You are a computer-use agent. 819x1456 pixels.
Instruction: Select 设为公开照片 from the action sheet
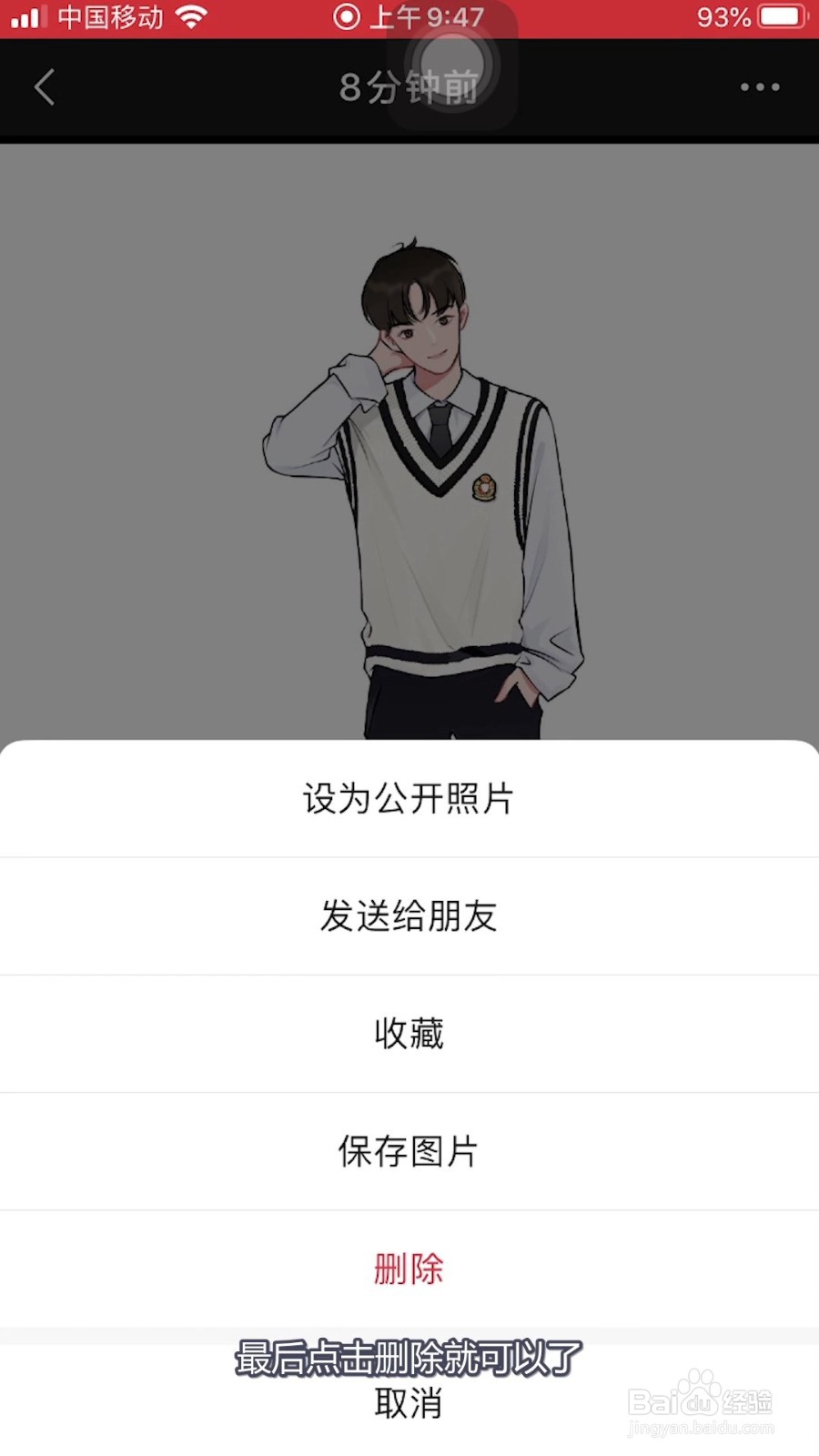pos(409,799)
